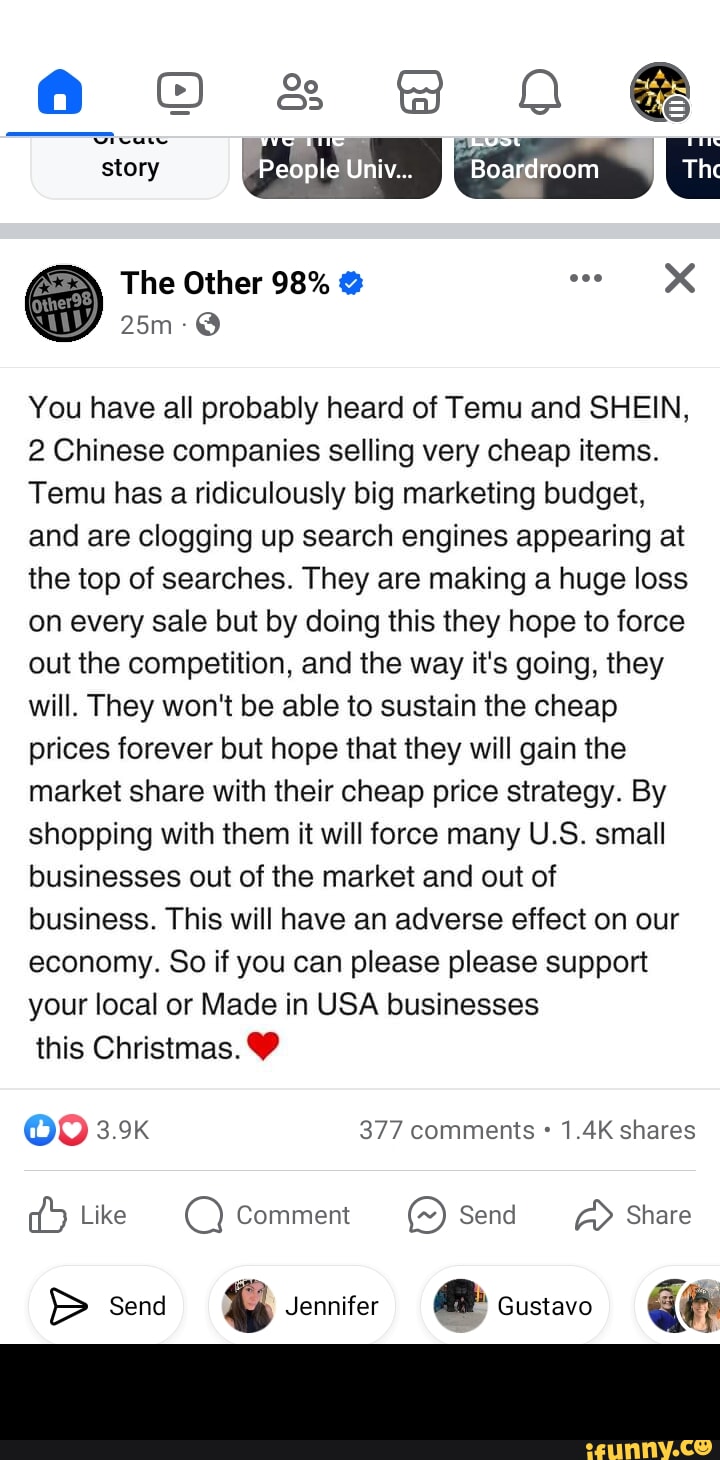Create a new story
Screen dimensions: 720x1460
pyautogui.click(x=130, y=168)
